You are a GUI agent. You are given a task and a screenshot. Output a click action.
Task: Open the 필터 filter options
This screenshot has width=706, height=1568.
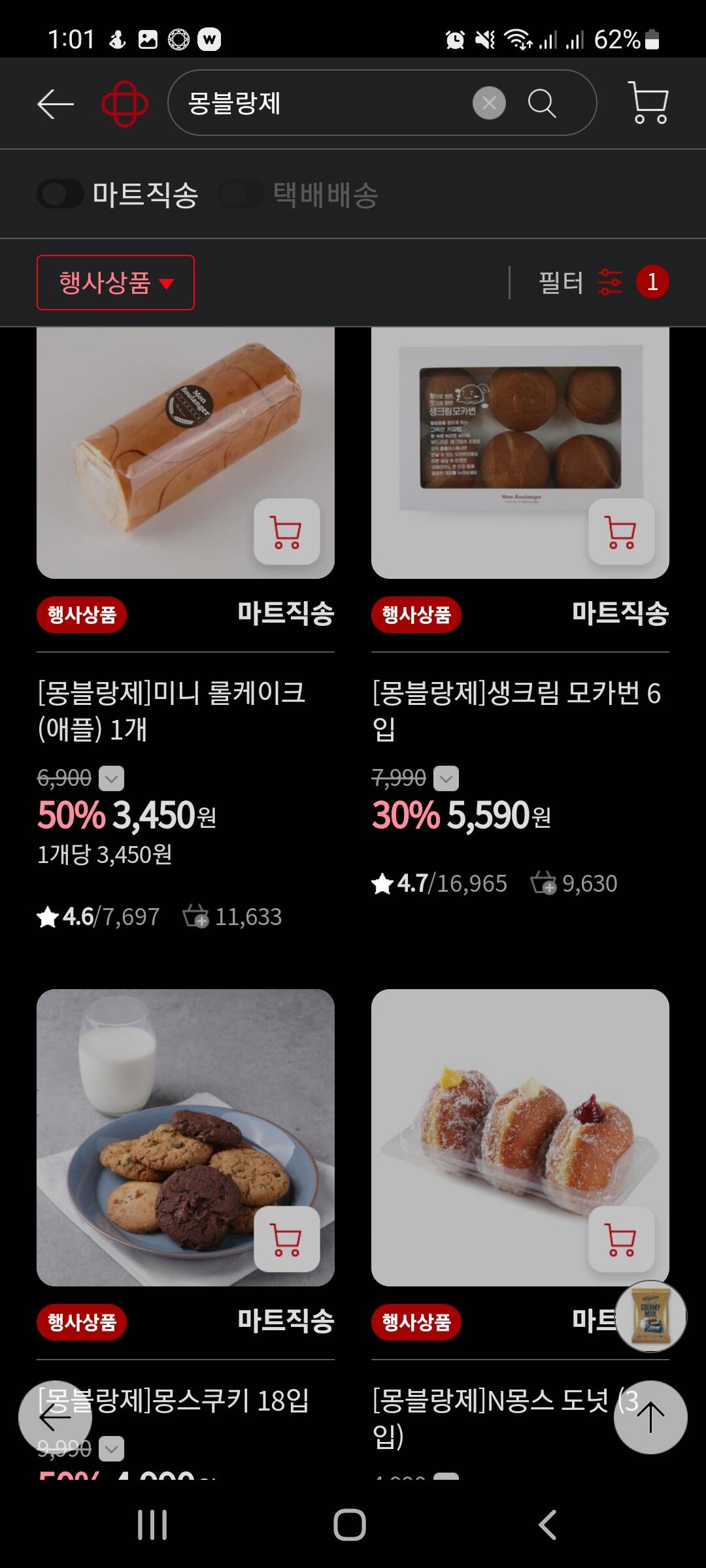click(x=579, y=282)
